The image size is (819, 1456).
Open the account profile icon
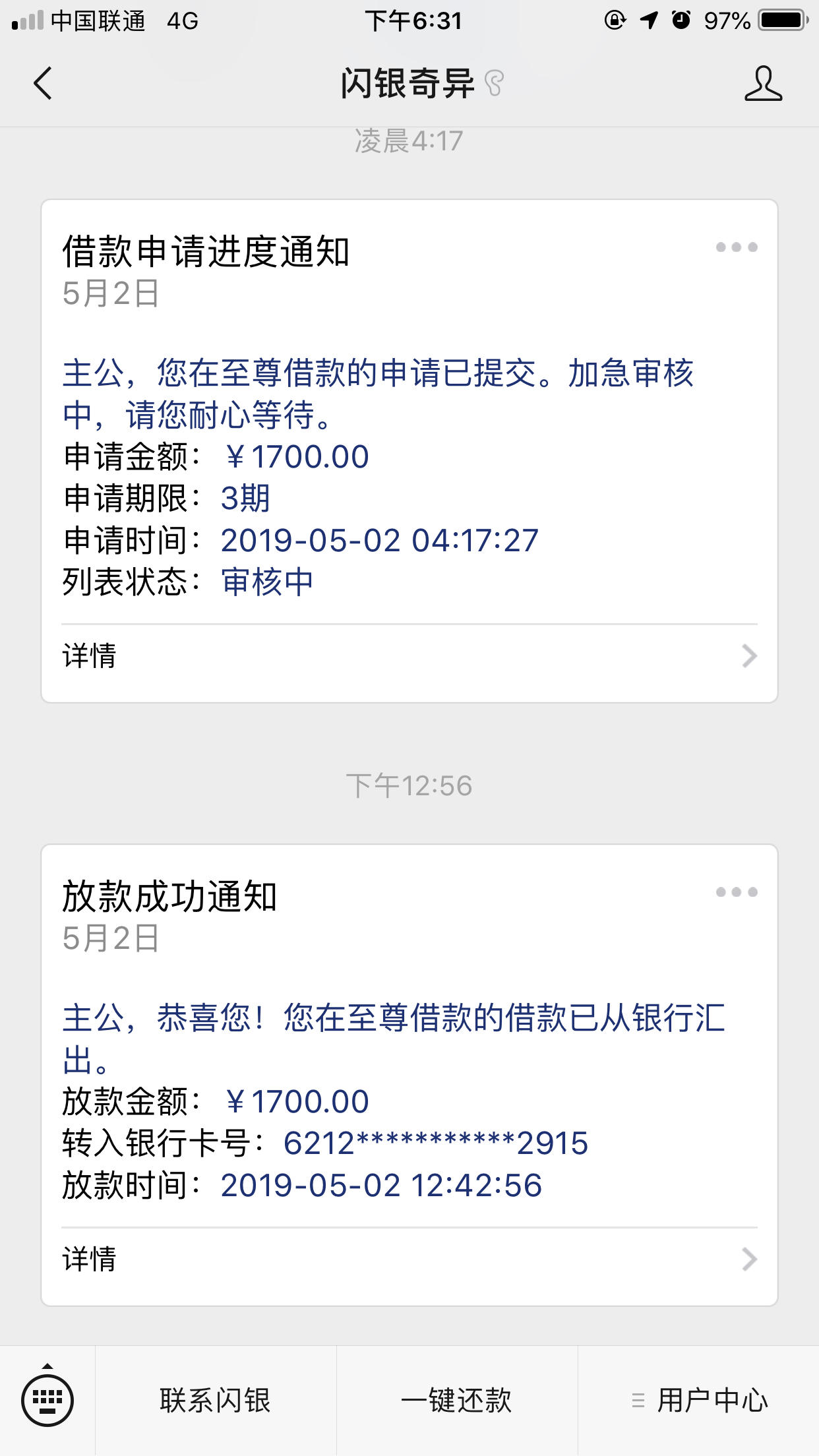[x=763, y=84]
